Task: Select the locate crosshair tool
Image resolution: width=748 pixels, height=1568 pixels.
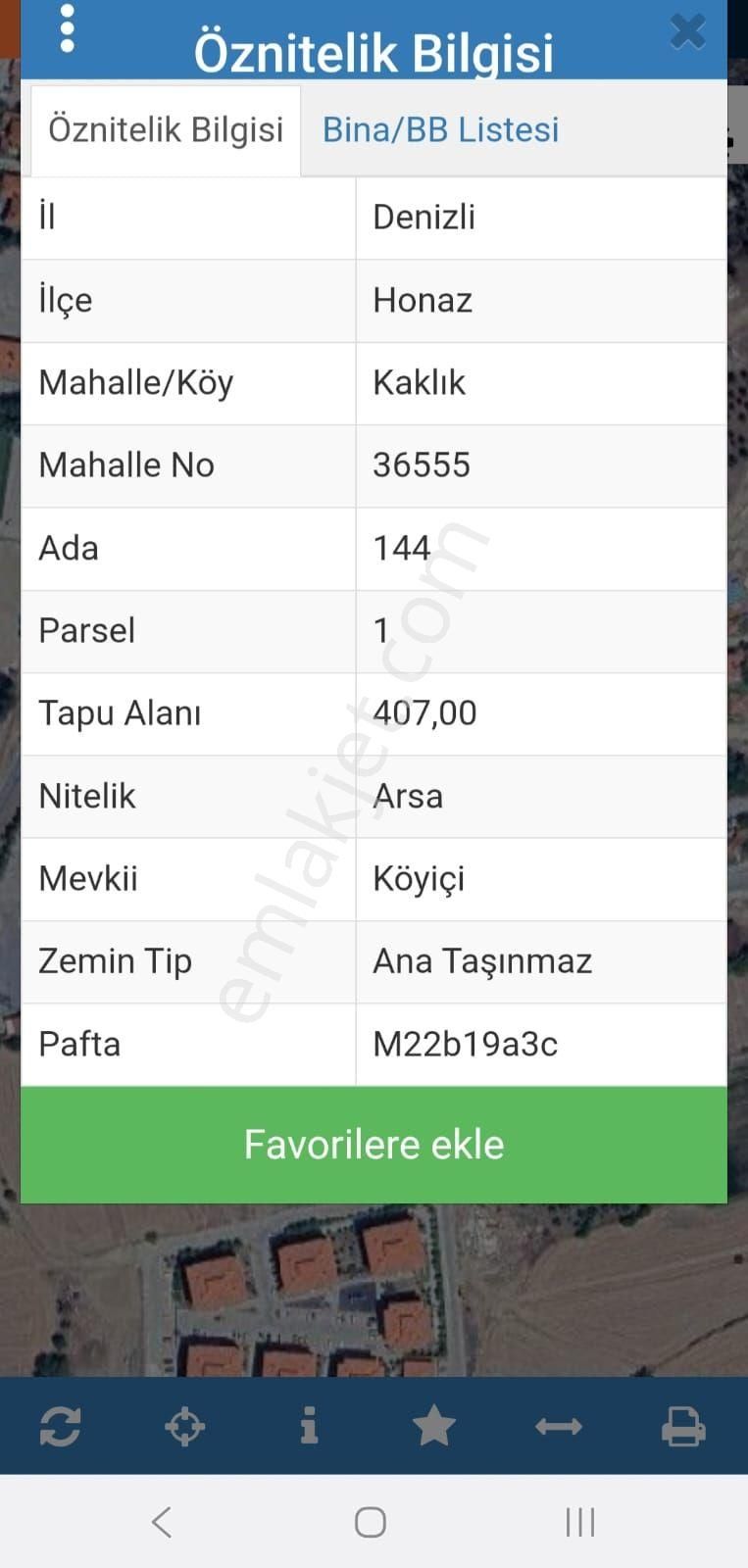Action: (x=185, y=1426)
